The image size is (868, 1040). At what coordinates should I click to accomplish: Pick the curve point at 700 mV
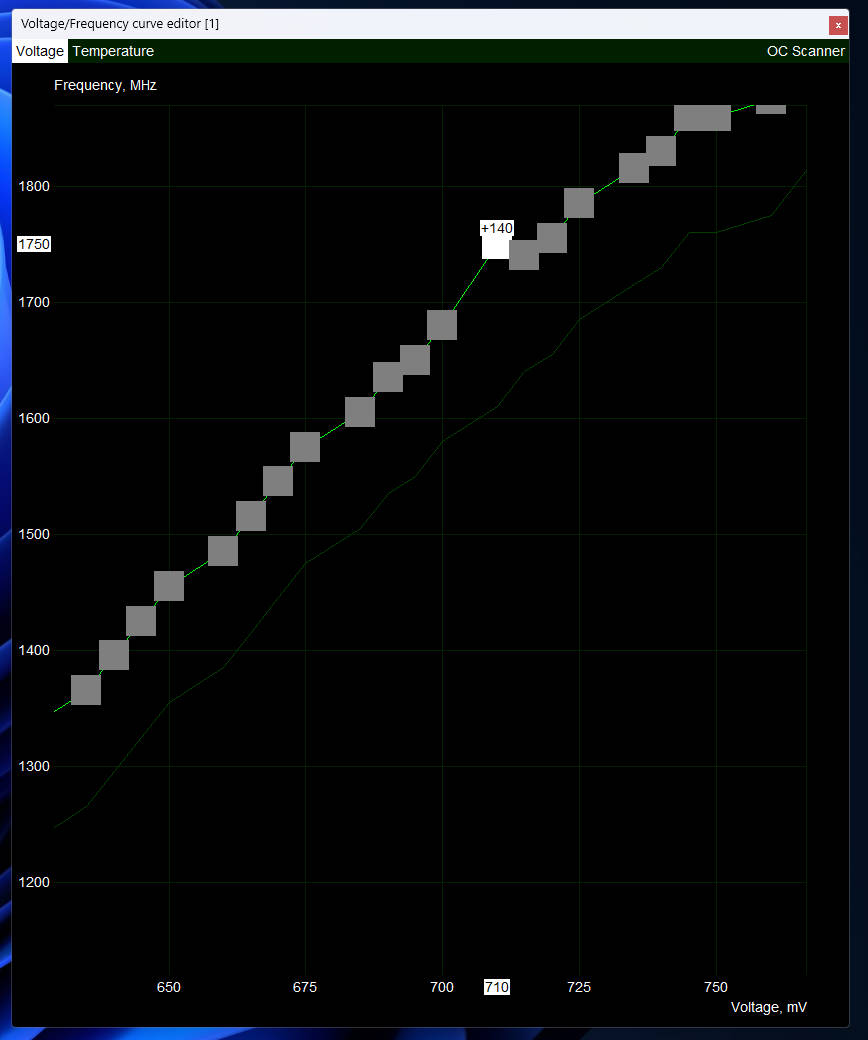pyautogui.click(x=442, y=325)
